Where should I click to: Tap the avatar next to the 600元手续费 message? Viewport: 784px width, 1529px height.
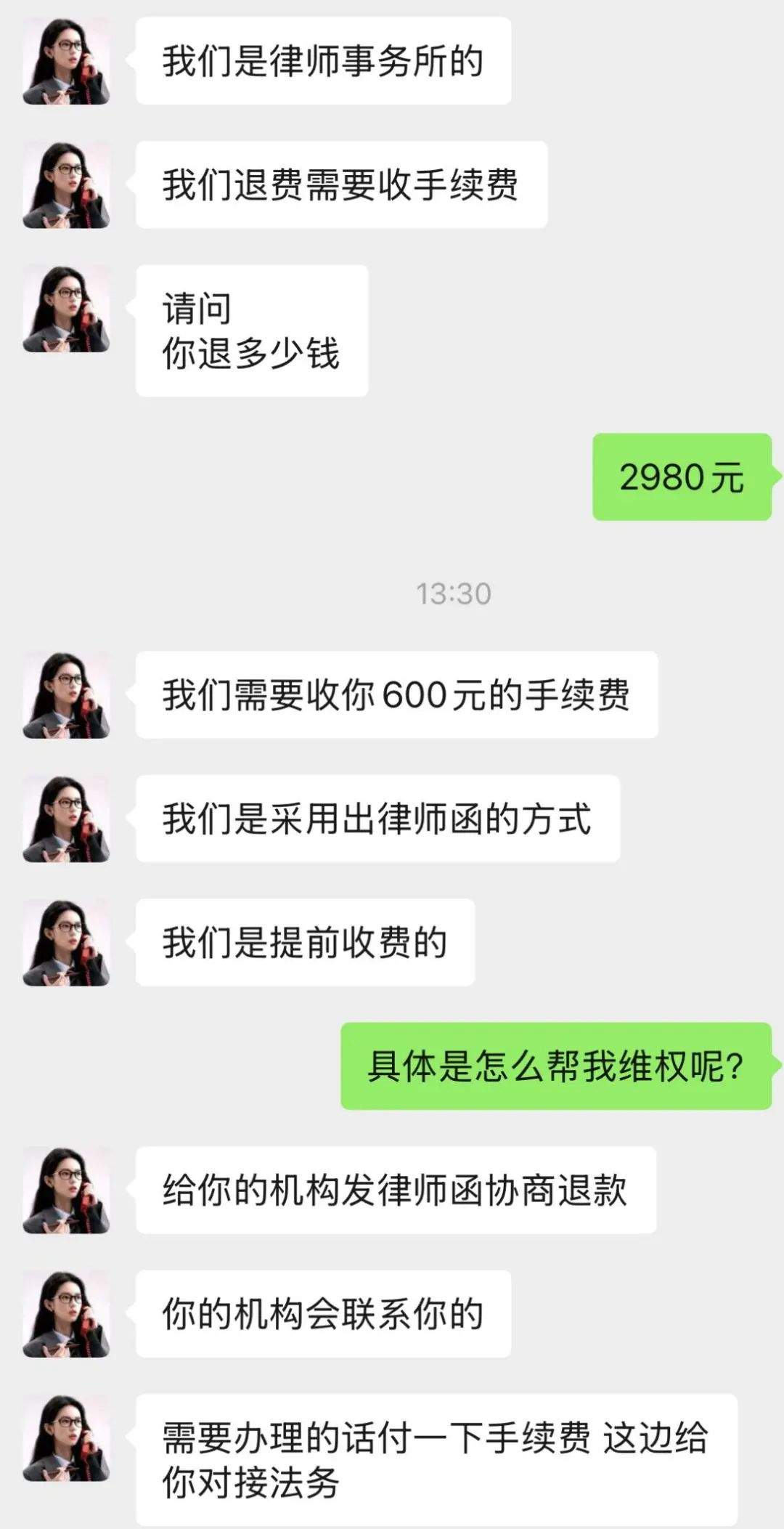point(65,694)
